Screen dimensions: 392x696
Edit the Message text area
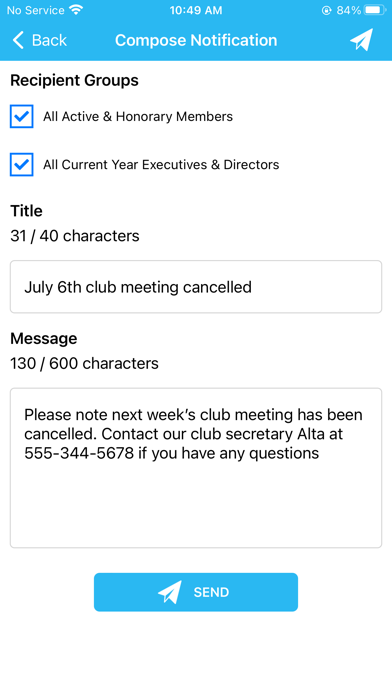tap(196, 468)
